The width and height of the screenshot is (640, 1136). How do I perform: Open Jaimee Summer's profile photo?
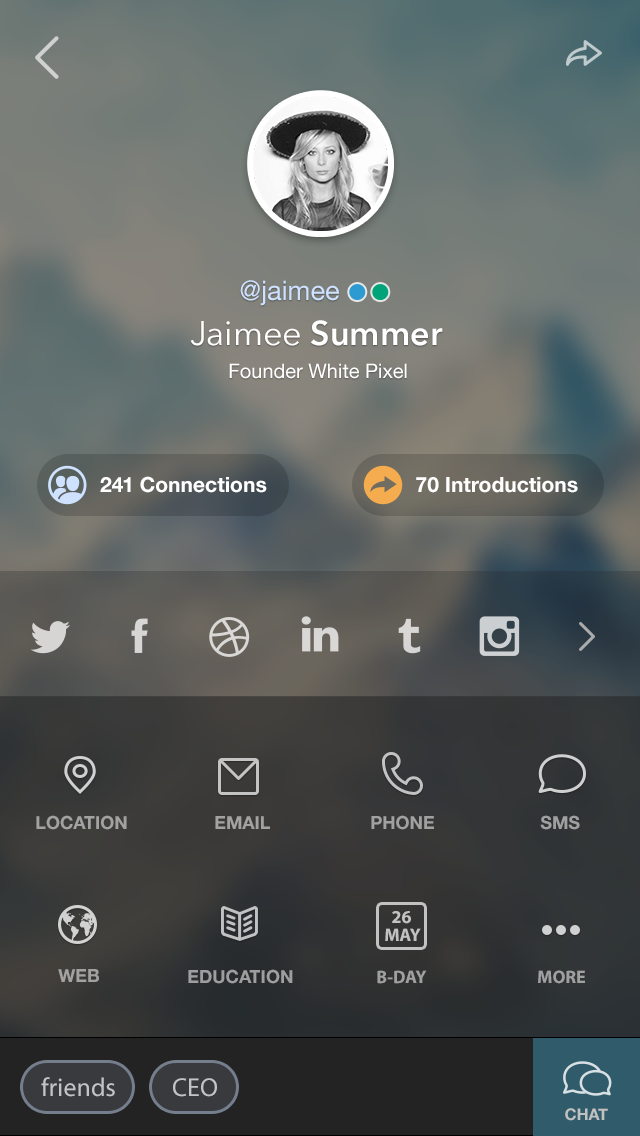pyautogui.click(x=320, y=164)
